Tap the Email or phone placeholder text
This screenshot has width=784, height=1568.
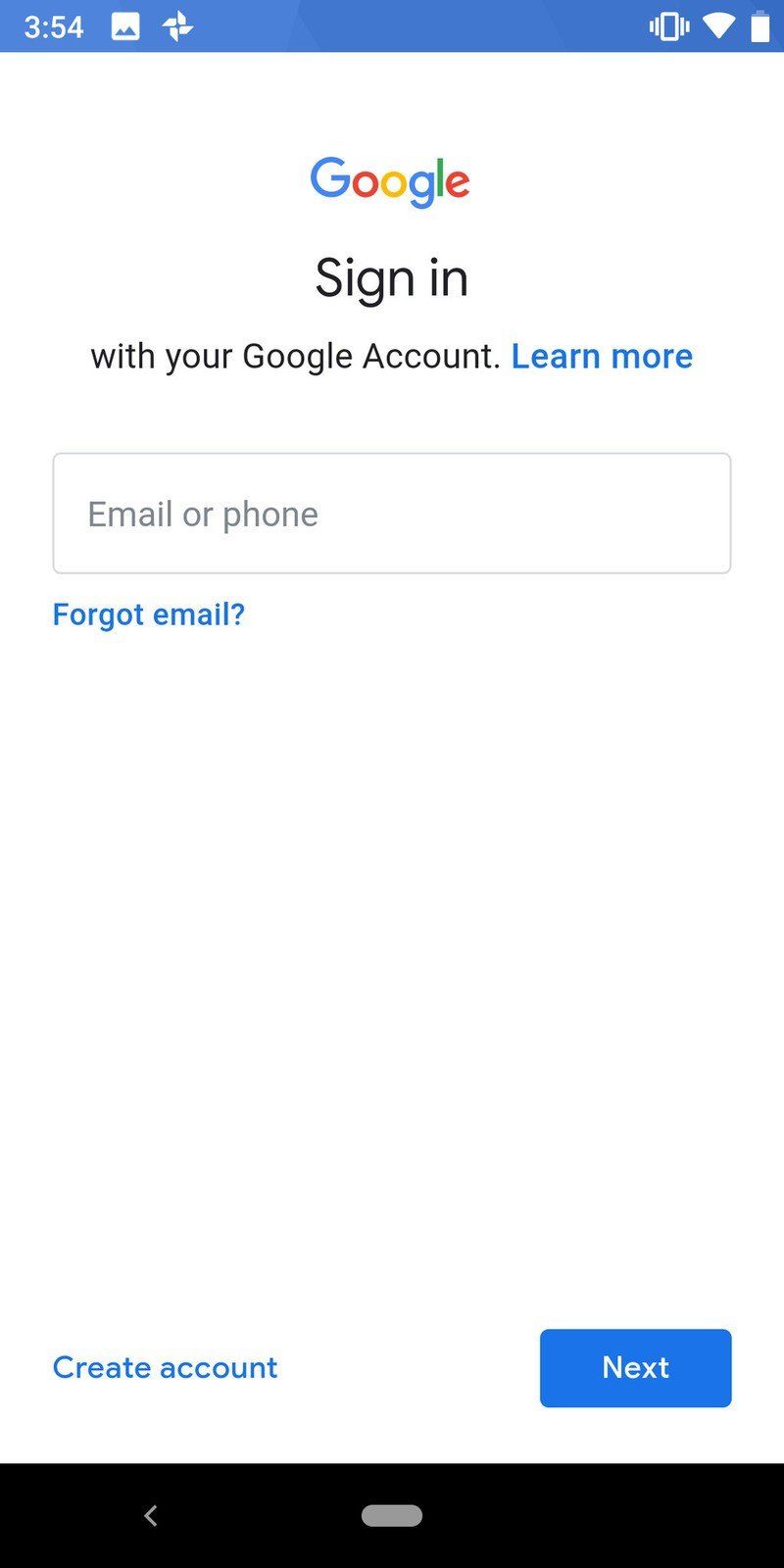tap(201, 513)
